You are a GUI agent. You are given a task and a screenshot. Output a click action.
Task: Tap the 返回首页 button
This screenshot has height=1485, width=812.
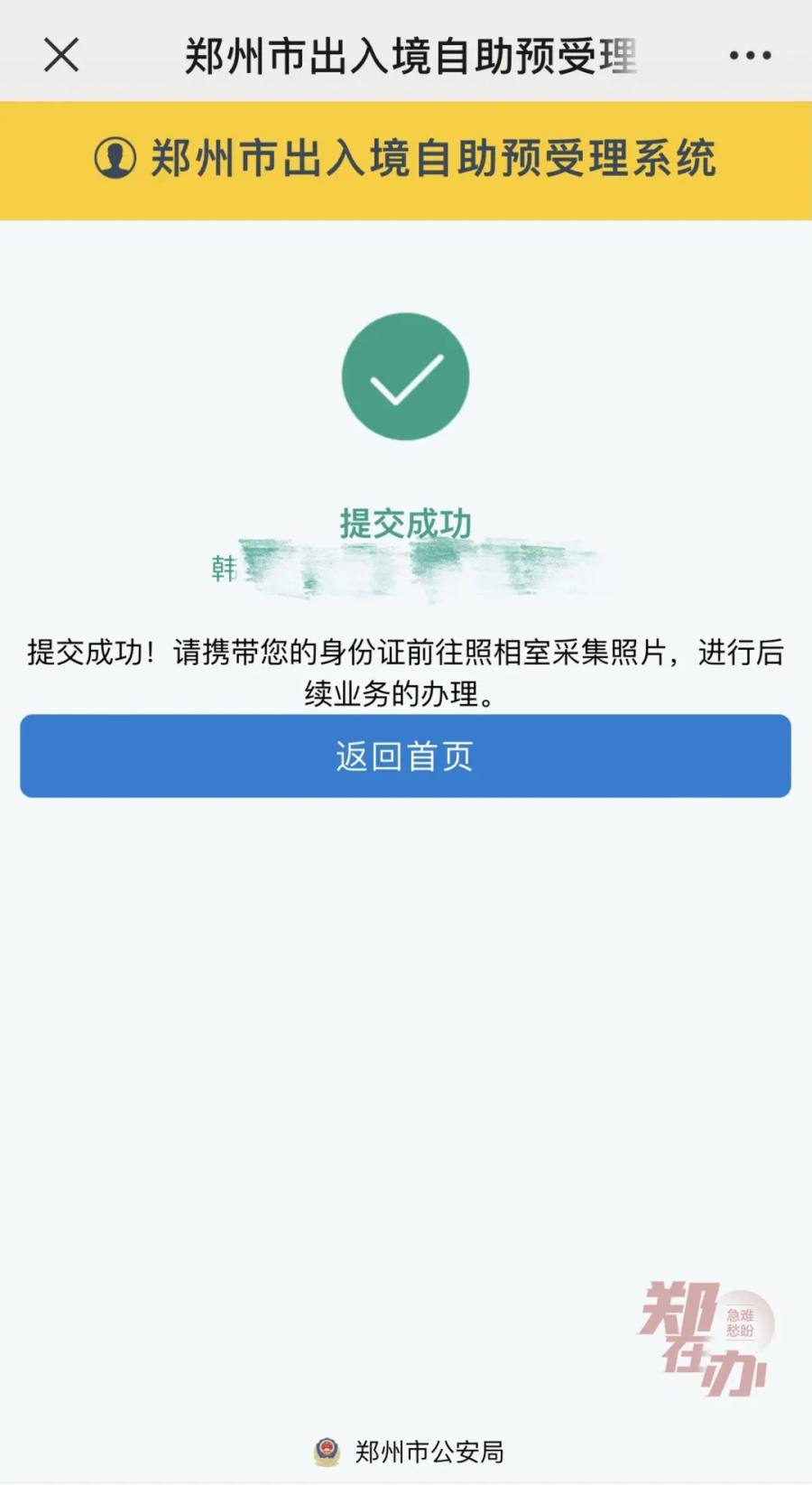click(x=405, y=756)
